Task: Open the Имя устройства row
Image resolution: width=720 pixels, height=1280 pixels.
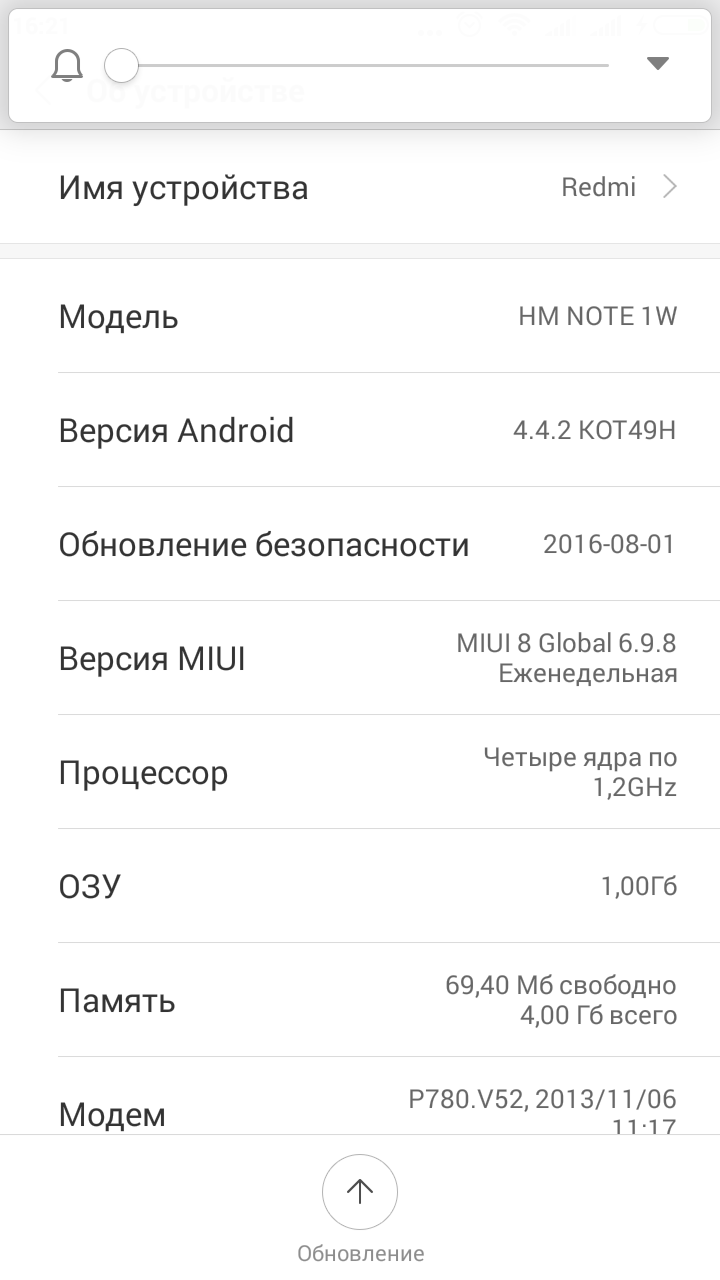Action: click(360, 188)
